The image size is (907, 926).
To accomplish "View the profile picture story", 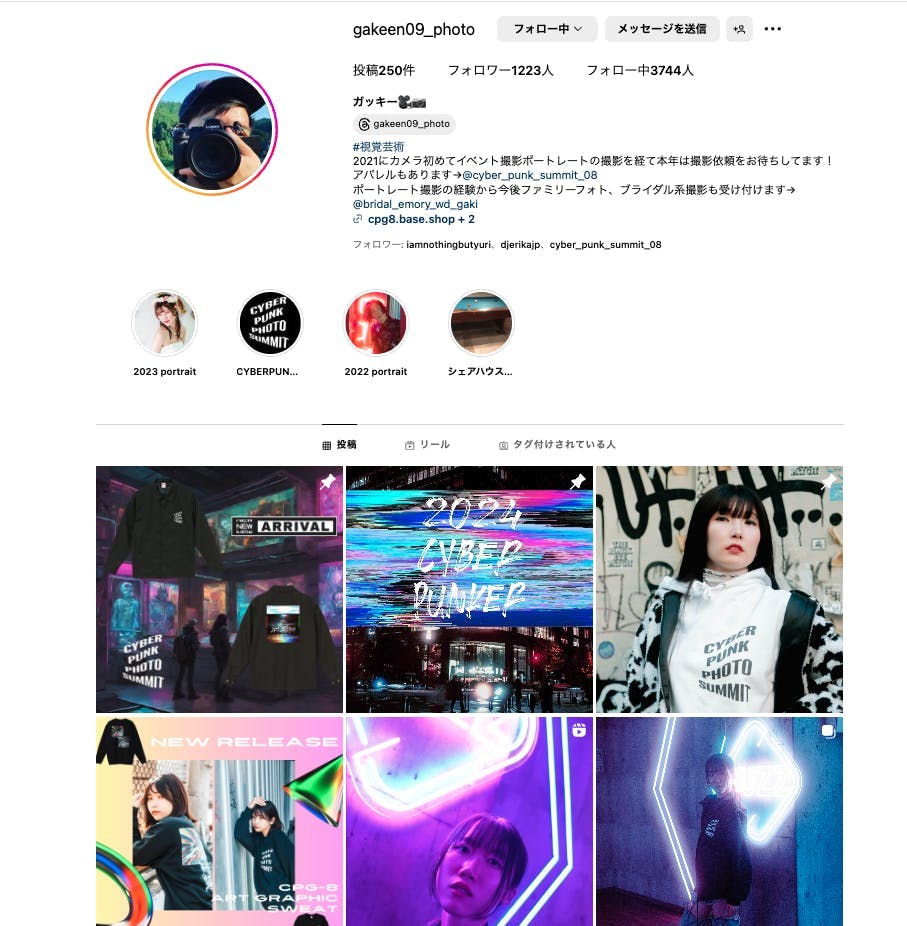I will (212, 129).
